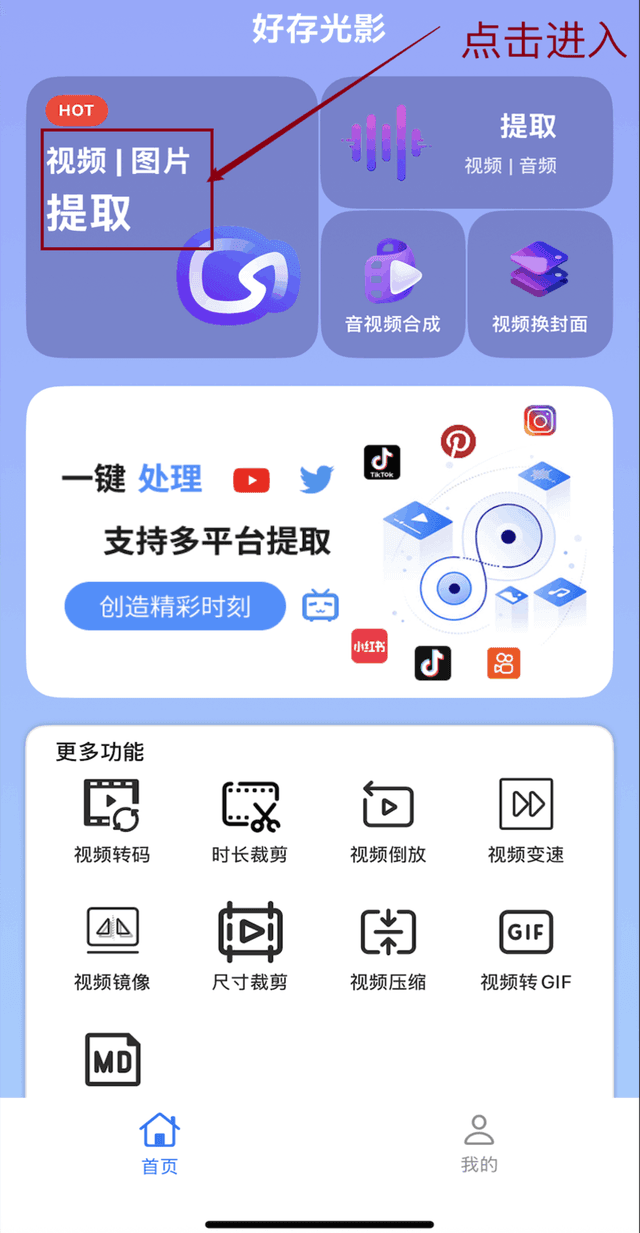Open 视频转 GIF converter
Screen dimensions: 640x1233
(x=526, y=947)
